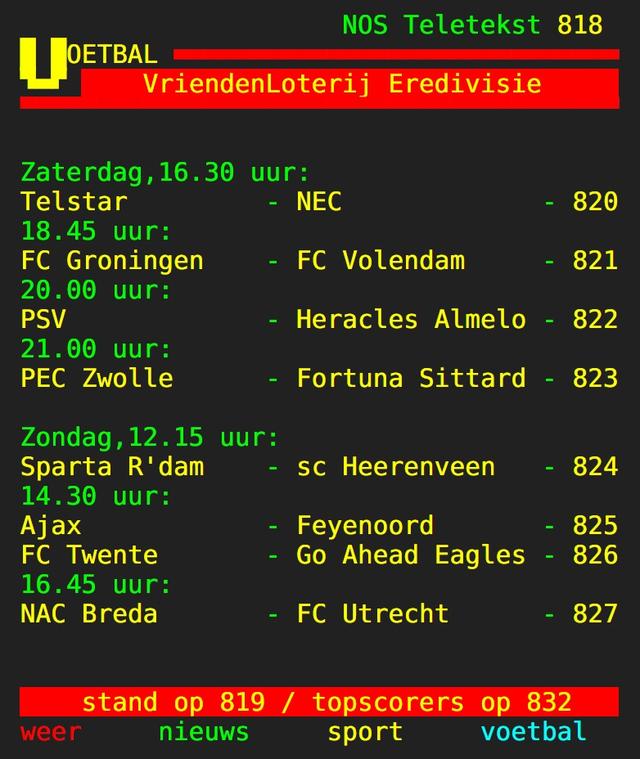Jump to the red weer shortcut
Viewport: 640px width, 759px height.
[x=51, y=733]
